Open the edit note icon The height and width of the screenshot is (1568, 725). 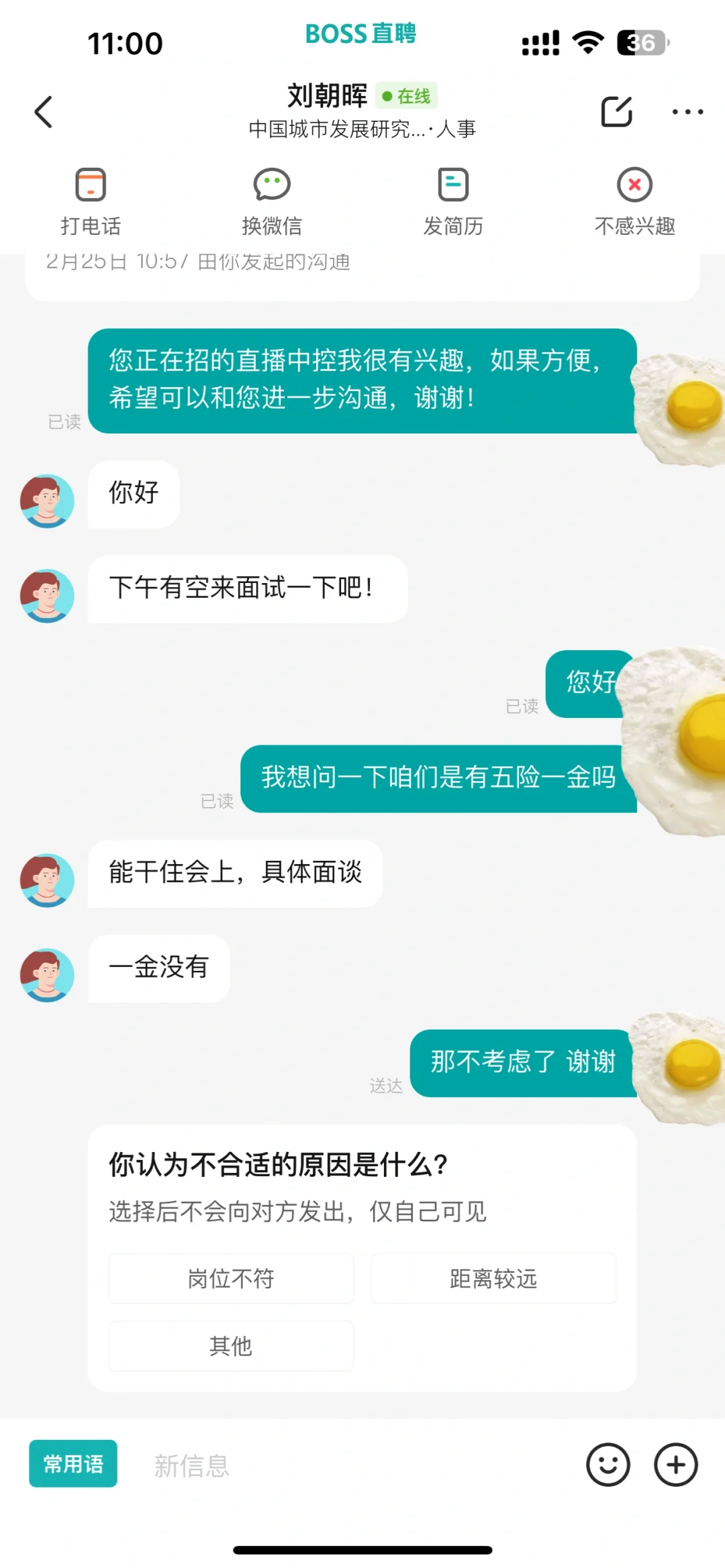pos(616,111)
